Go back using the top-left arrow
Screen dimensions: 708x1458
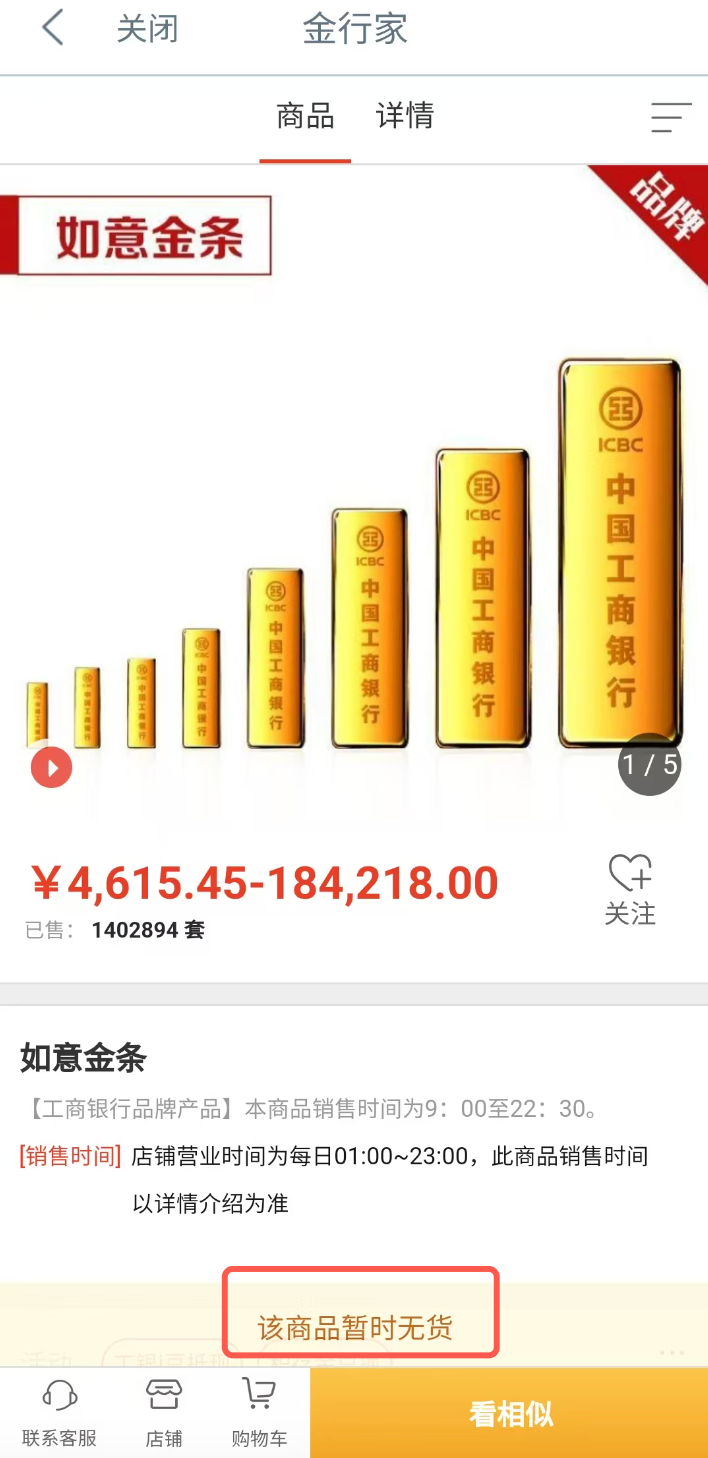tap(53, 28)
